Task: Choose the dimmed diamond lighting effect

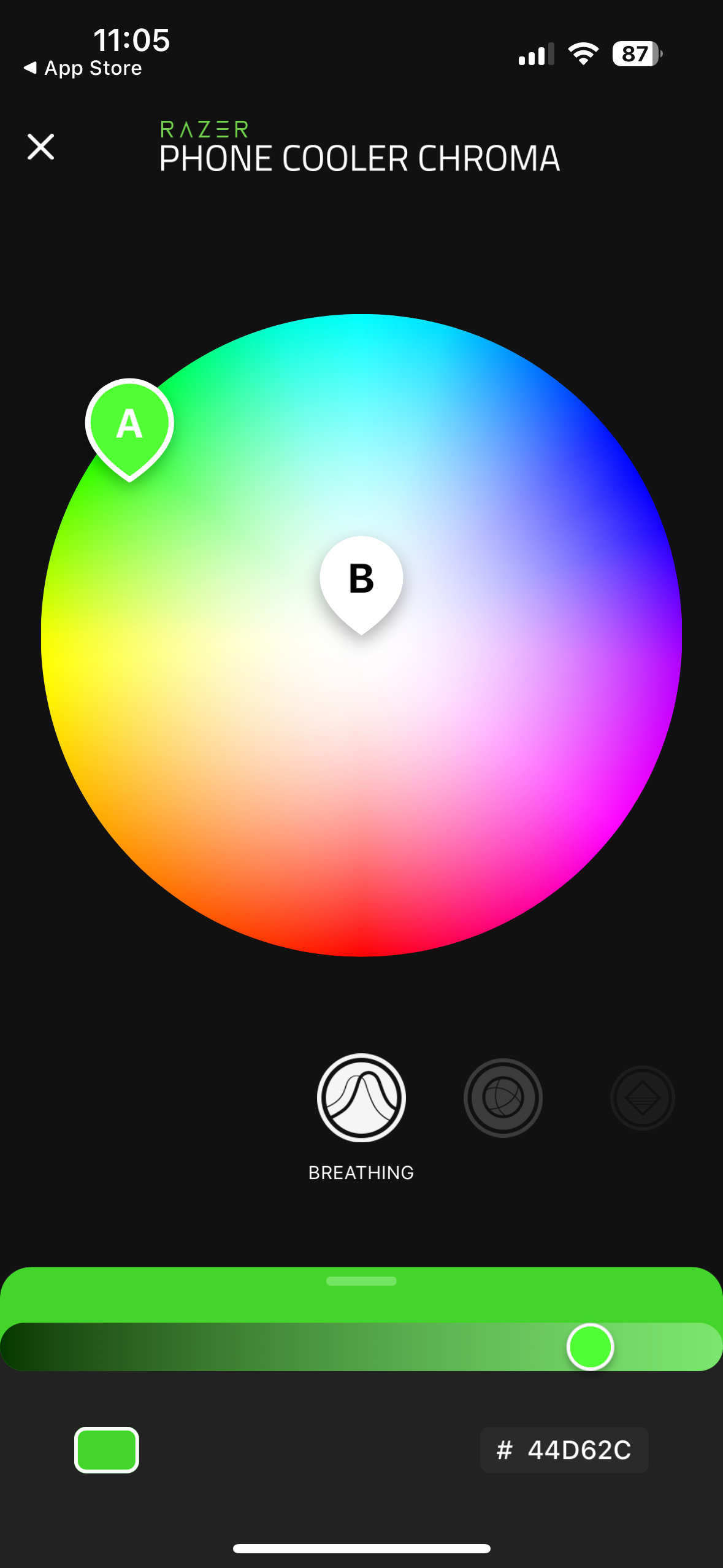Action: point(642,1098)
